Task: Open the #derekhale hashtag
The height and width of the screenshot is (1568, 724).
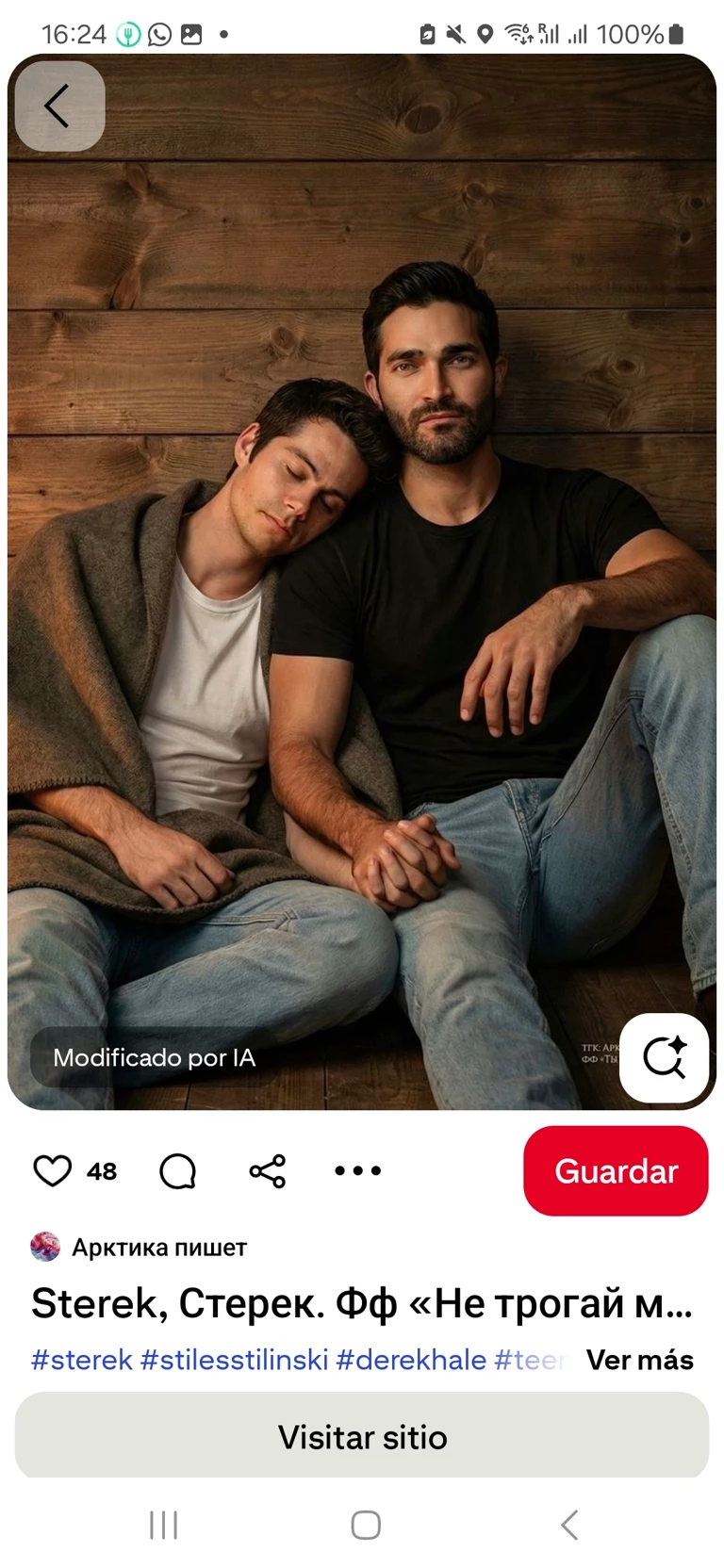Action: coord(411,1360)
